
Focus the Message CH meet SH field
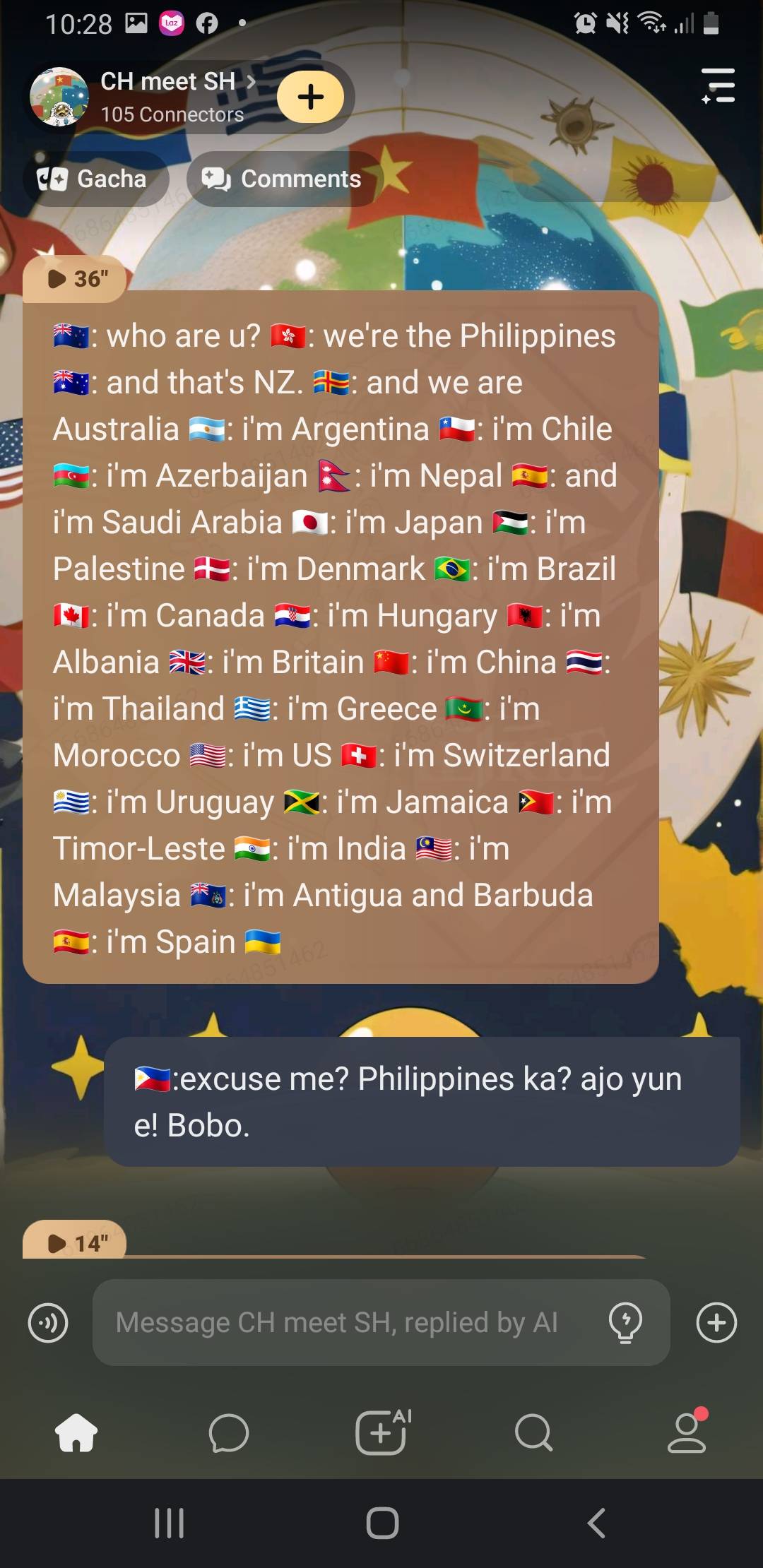339,1323
